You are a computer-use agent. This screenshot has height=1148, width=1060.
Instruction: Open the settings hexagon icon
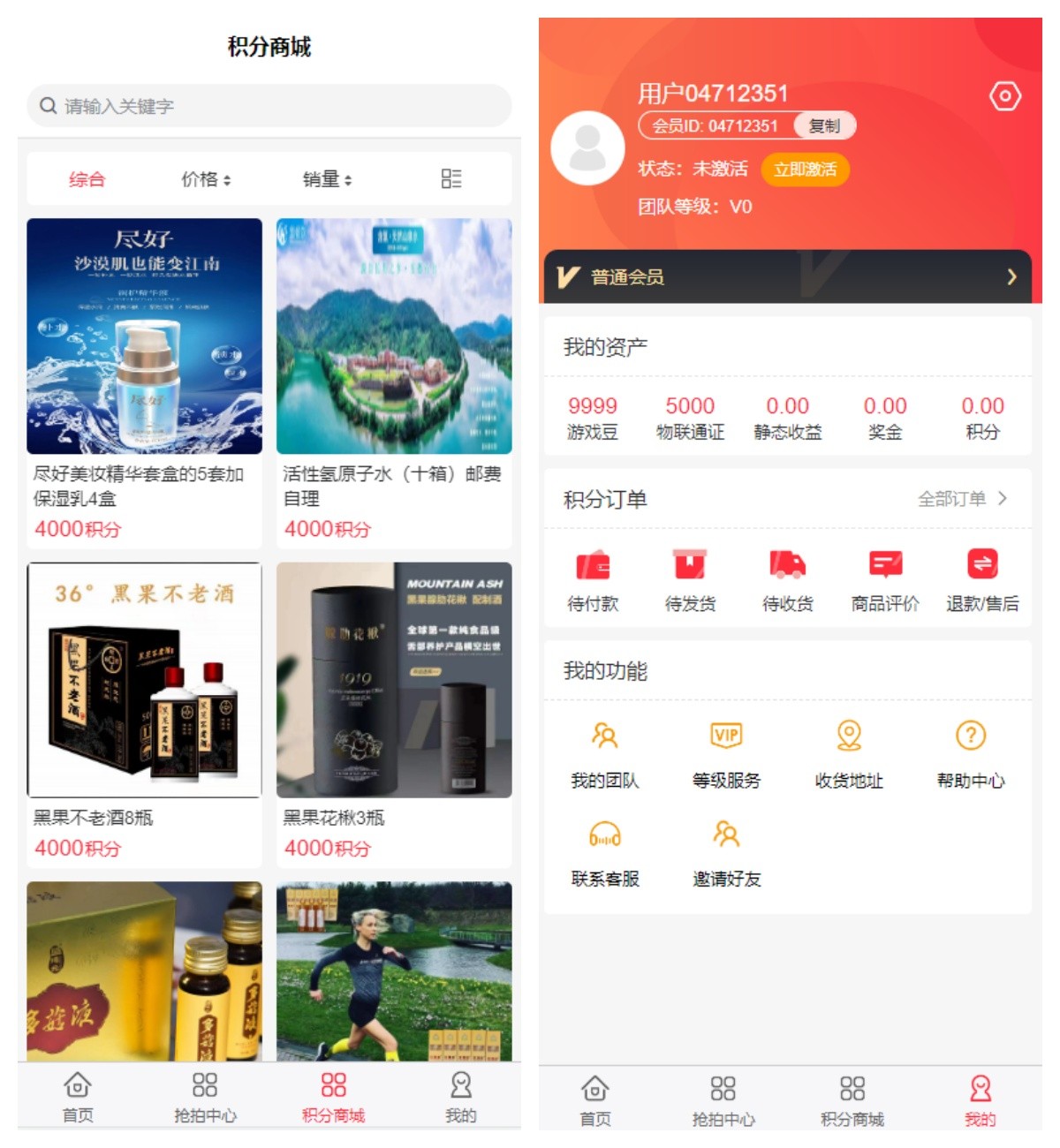[x=1004, y=95]
